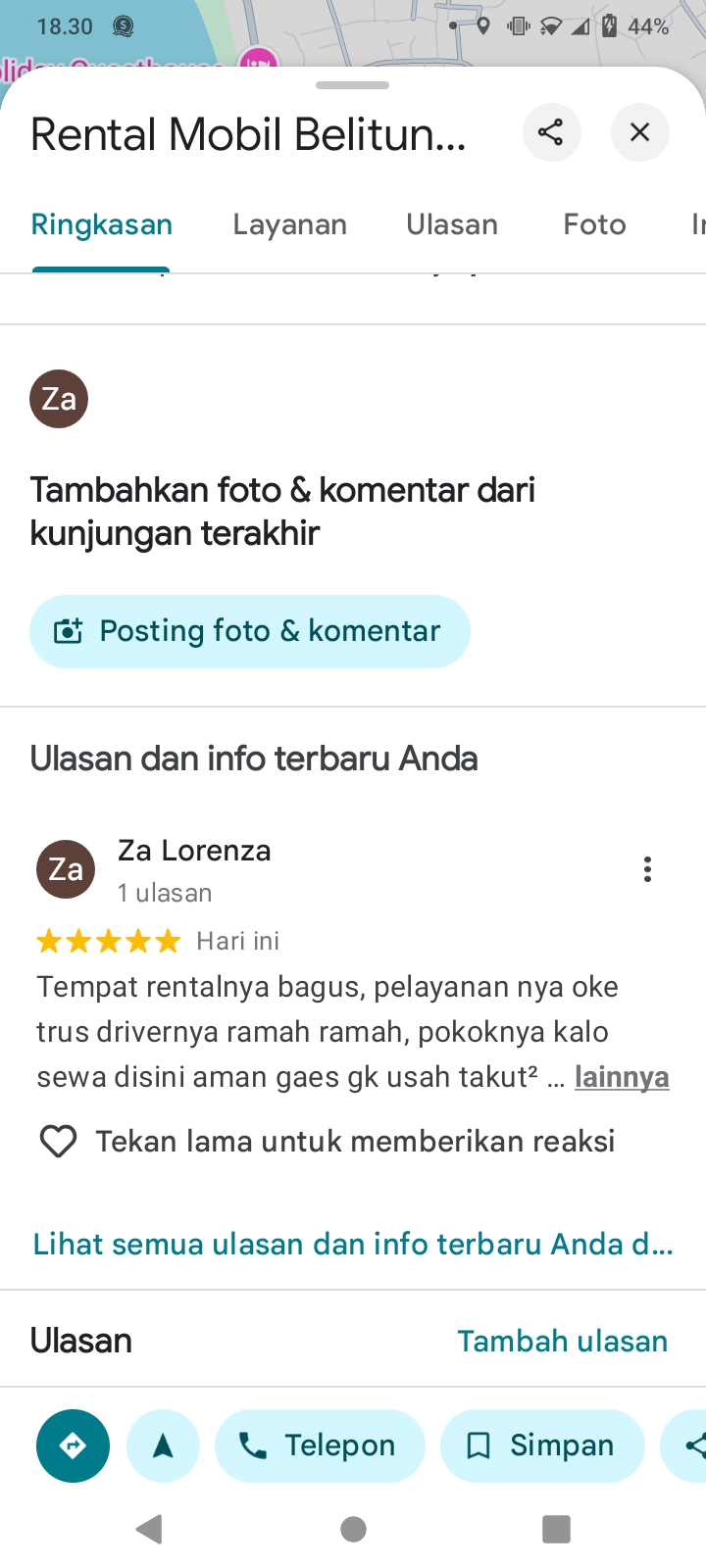Tap Tambah ulasan to add a review
706x1568 pixels.
(562, 1341)
